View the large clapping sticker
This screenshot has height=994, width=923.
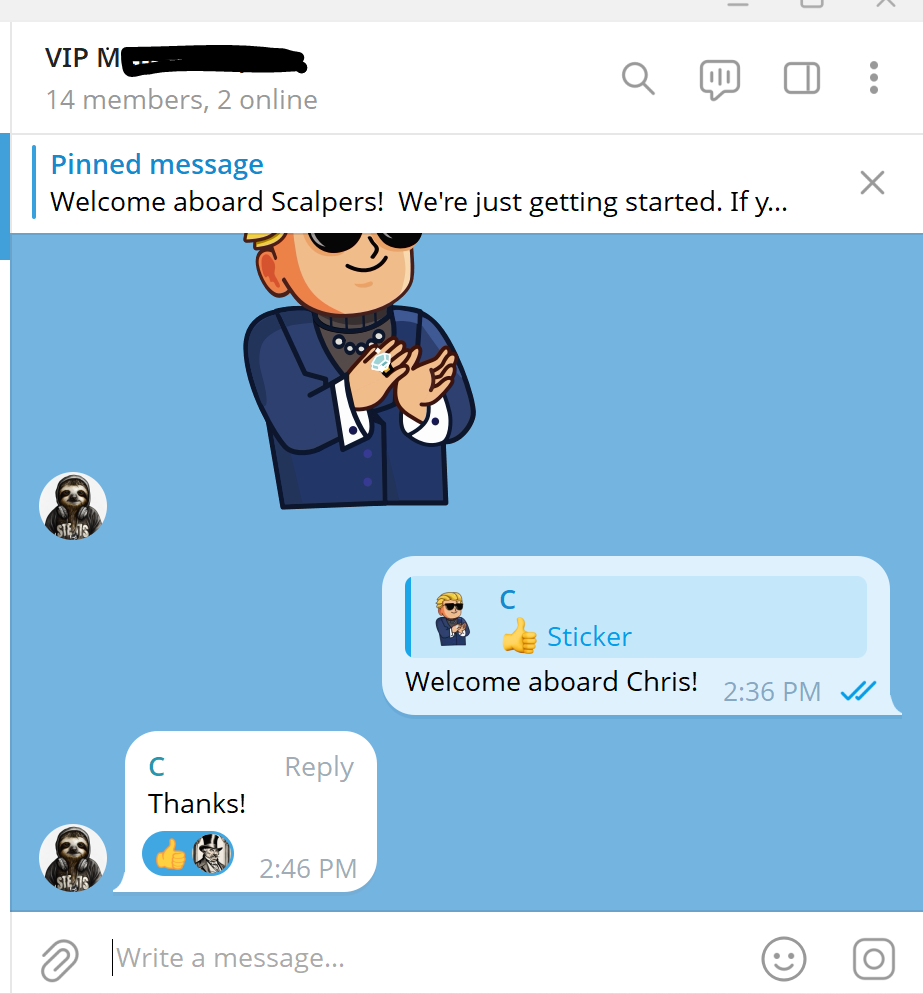[355, 370]
